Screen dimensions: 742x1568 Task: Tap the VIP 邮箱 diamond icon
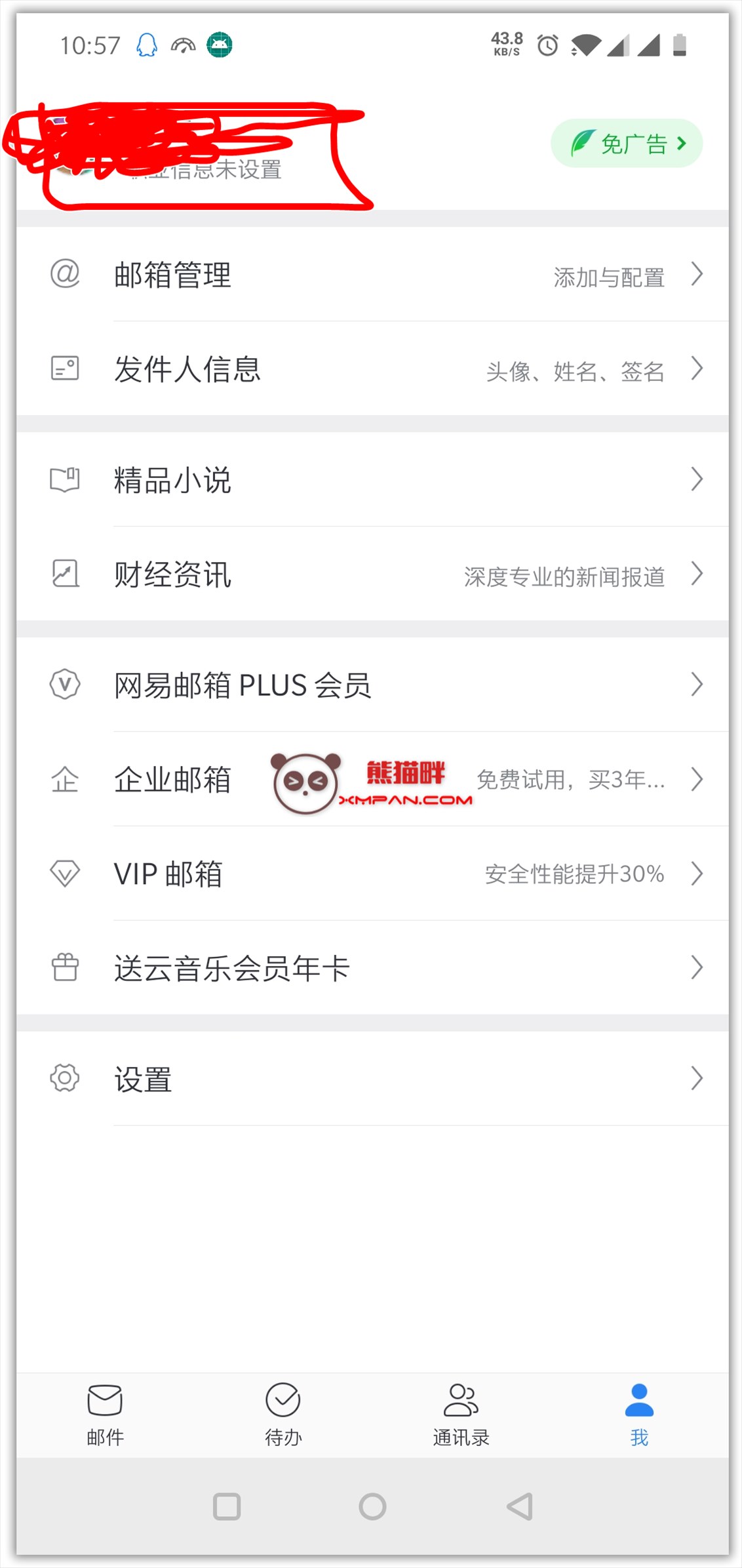(x=65, y=873)
